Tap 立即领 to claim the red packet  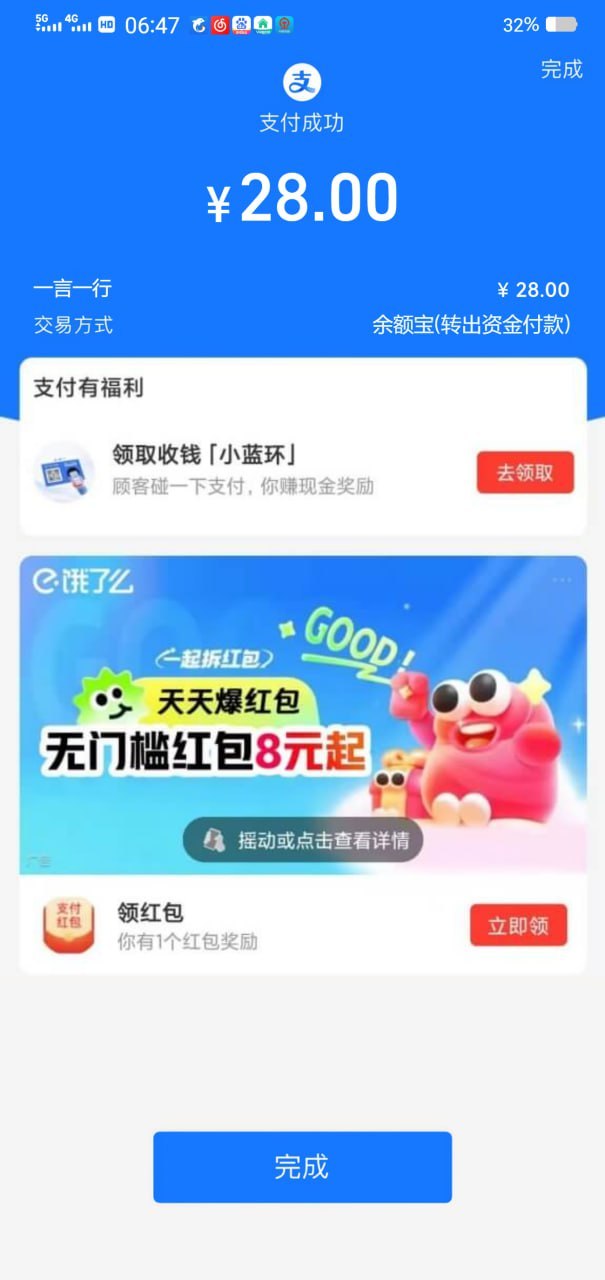click(x=518, y=926)
